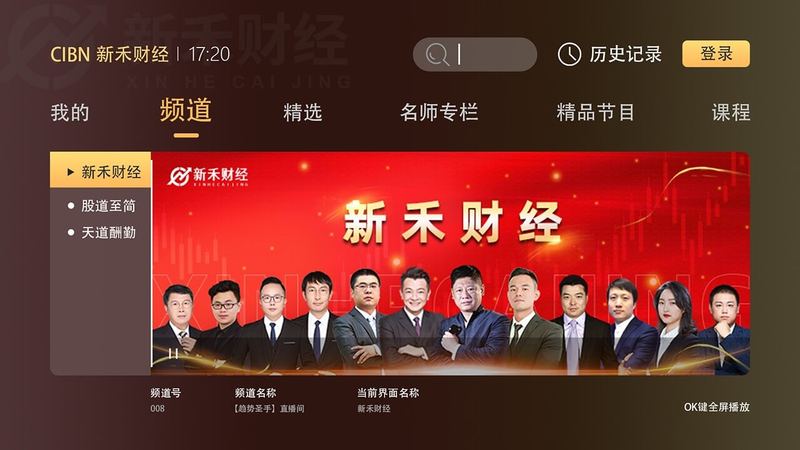Open the 课程 tab
The height and width of the screenshot is (450, 800).
(731, 112)
